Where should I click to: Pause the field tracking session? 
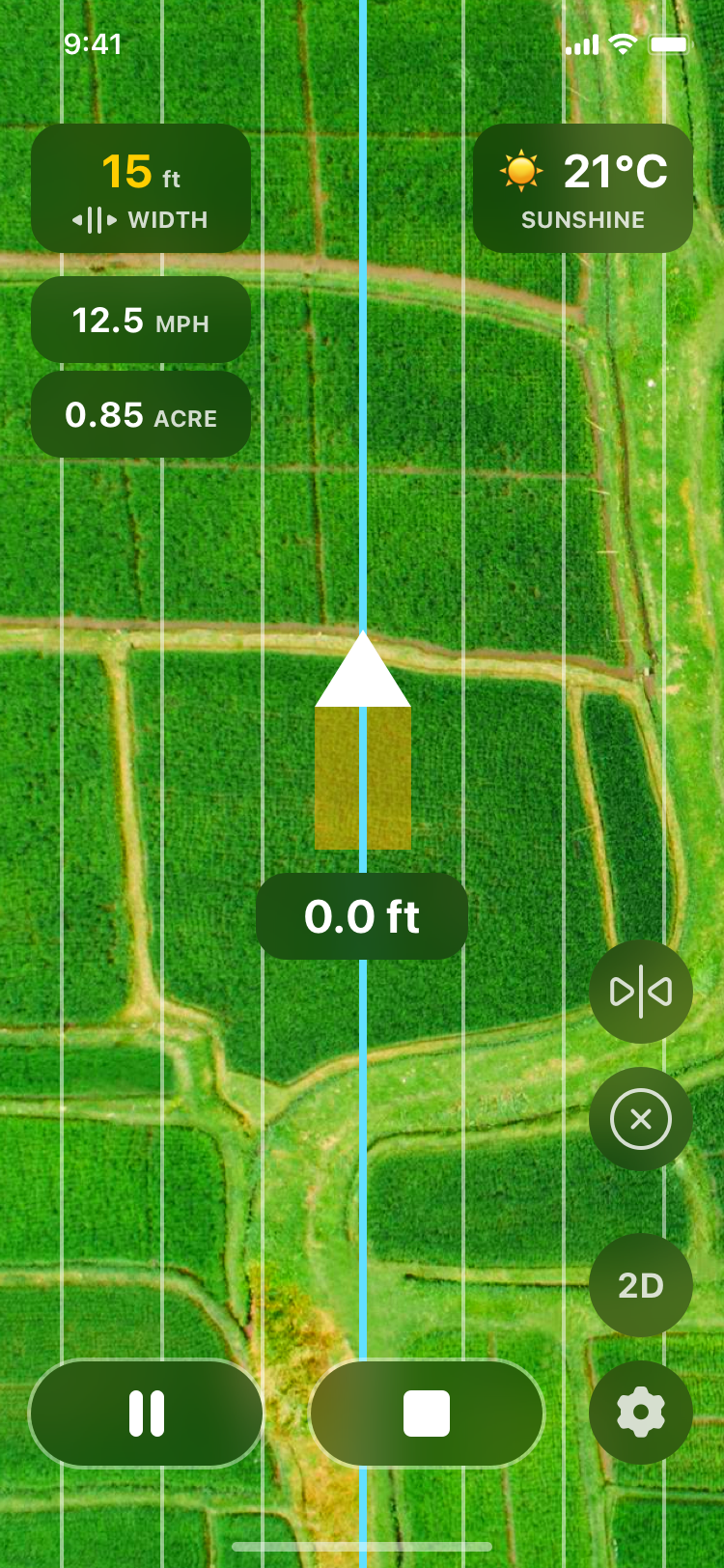pos(147,1414)
